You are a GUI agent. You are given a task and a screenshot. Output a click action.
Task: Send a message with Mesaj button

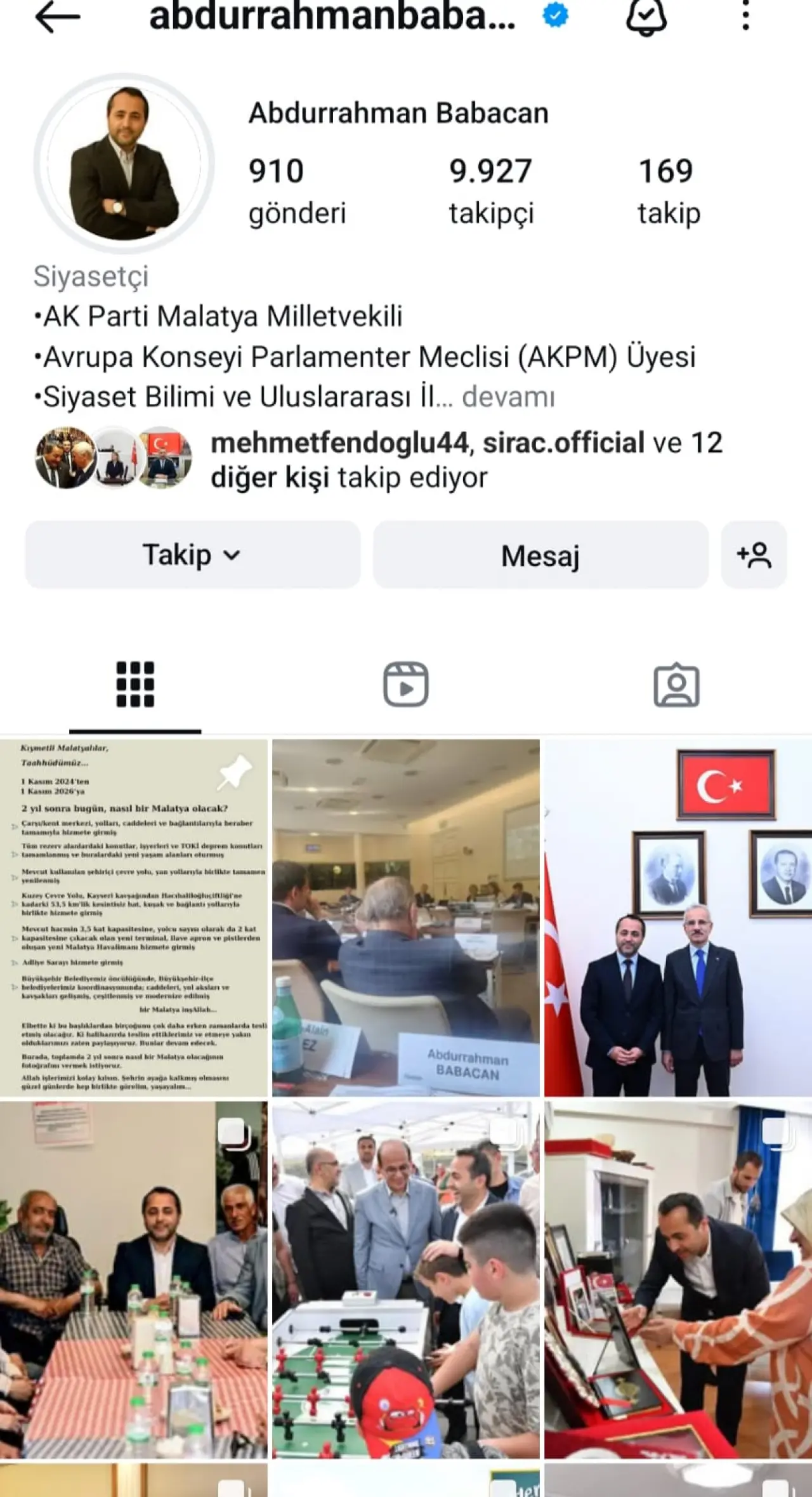[x=540, y=555]
